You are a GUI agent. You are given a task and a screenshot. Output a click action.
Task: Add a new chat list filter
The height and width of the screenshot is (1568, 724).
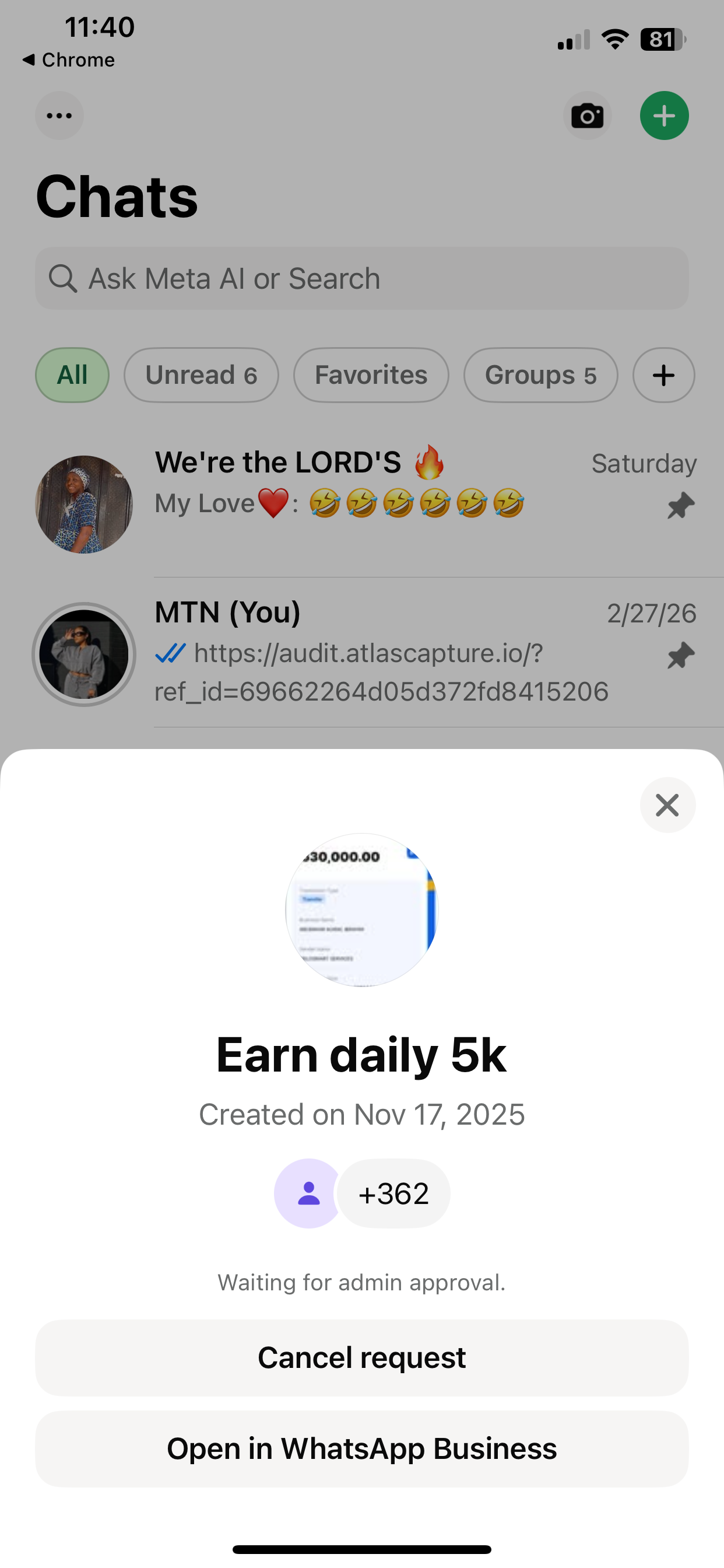point(663,375)
